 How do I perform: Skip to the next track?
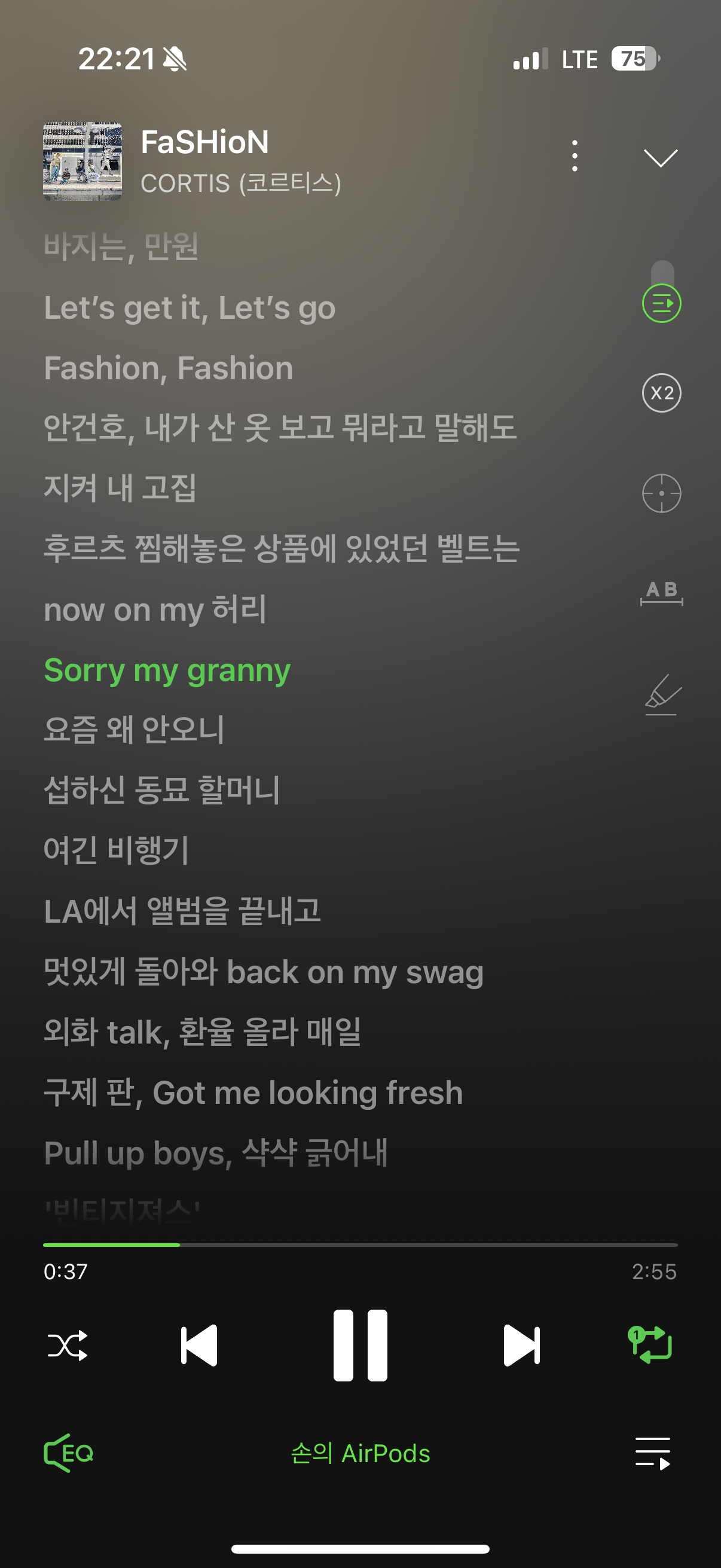tap(521, 1345)
